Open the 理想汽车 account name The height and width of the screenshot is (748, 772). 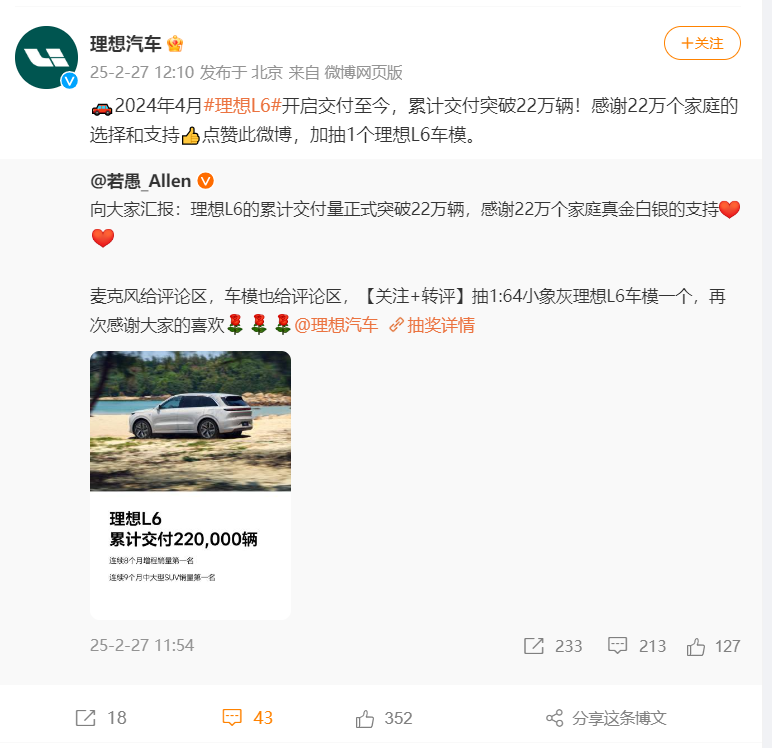click(x=126, y=44)
